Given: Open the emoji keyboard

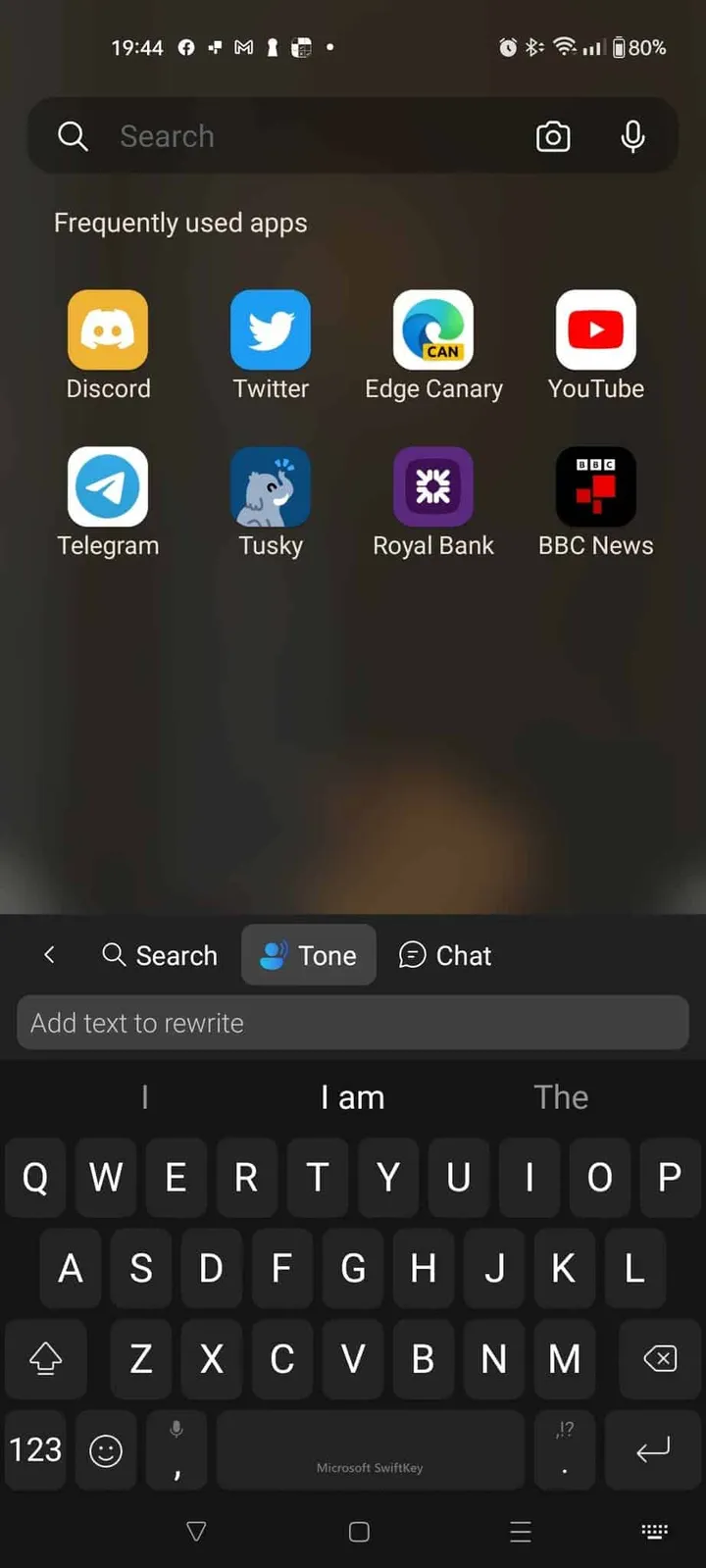Looking at the screenshot, I should click(x=106, y=1450).
